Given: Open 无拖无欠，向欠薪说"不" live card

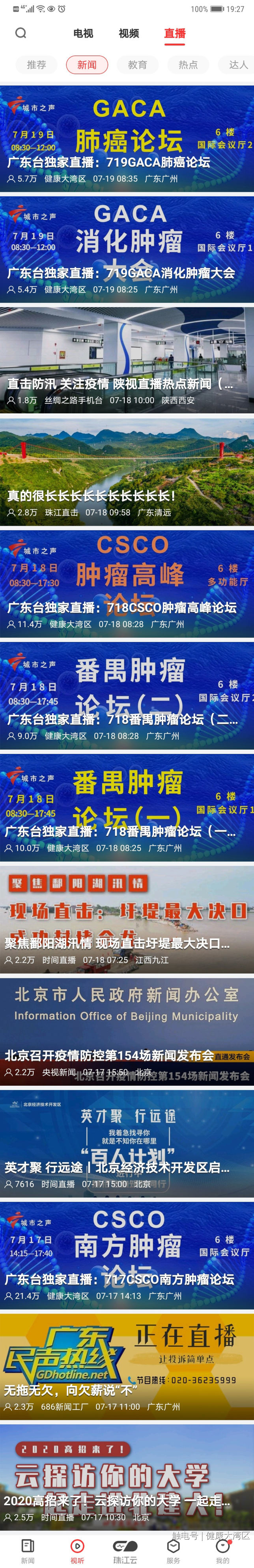Looking at the screenshot, I should coord(127,1366).
